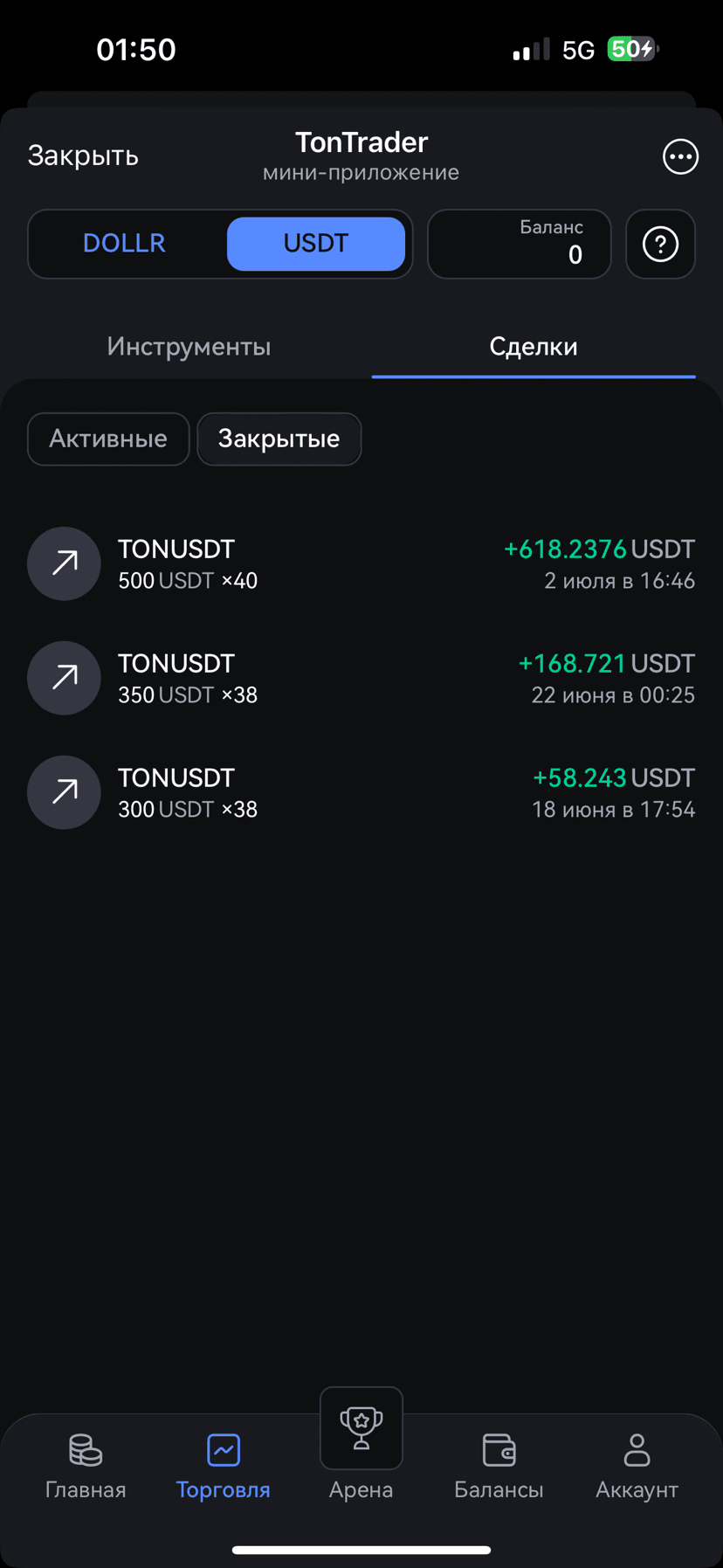Select the USDT currency segment
This screenshot has width=723, height=1568.
[x=315, y=244]
